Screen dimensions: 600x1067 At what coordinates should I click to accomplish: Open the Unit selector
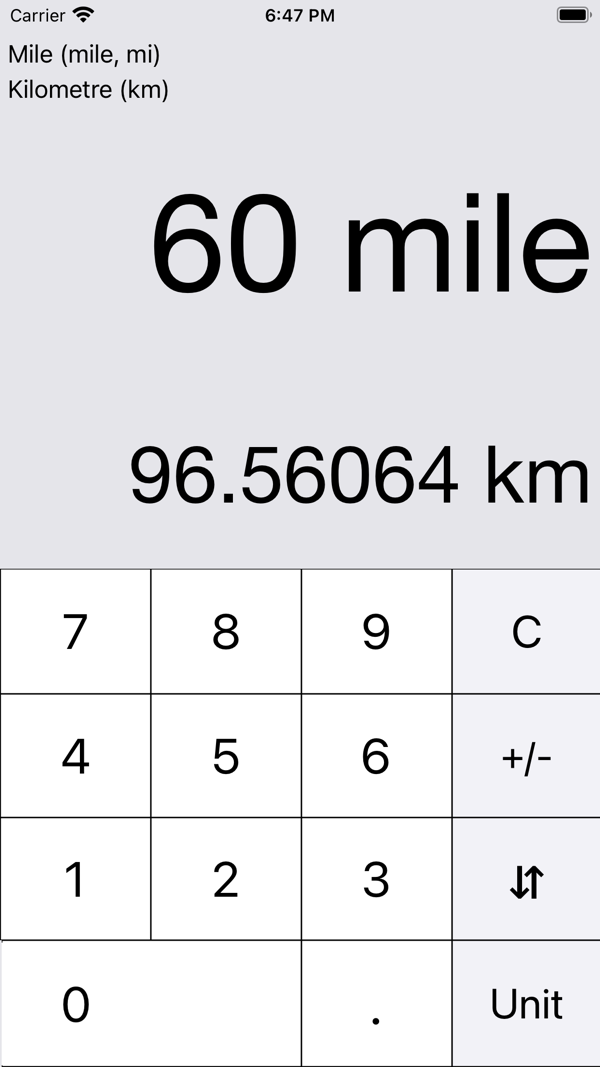(526, 1004)
